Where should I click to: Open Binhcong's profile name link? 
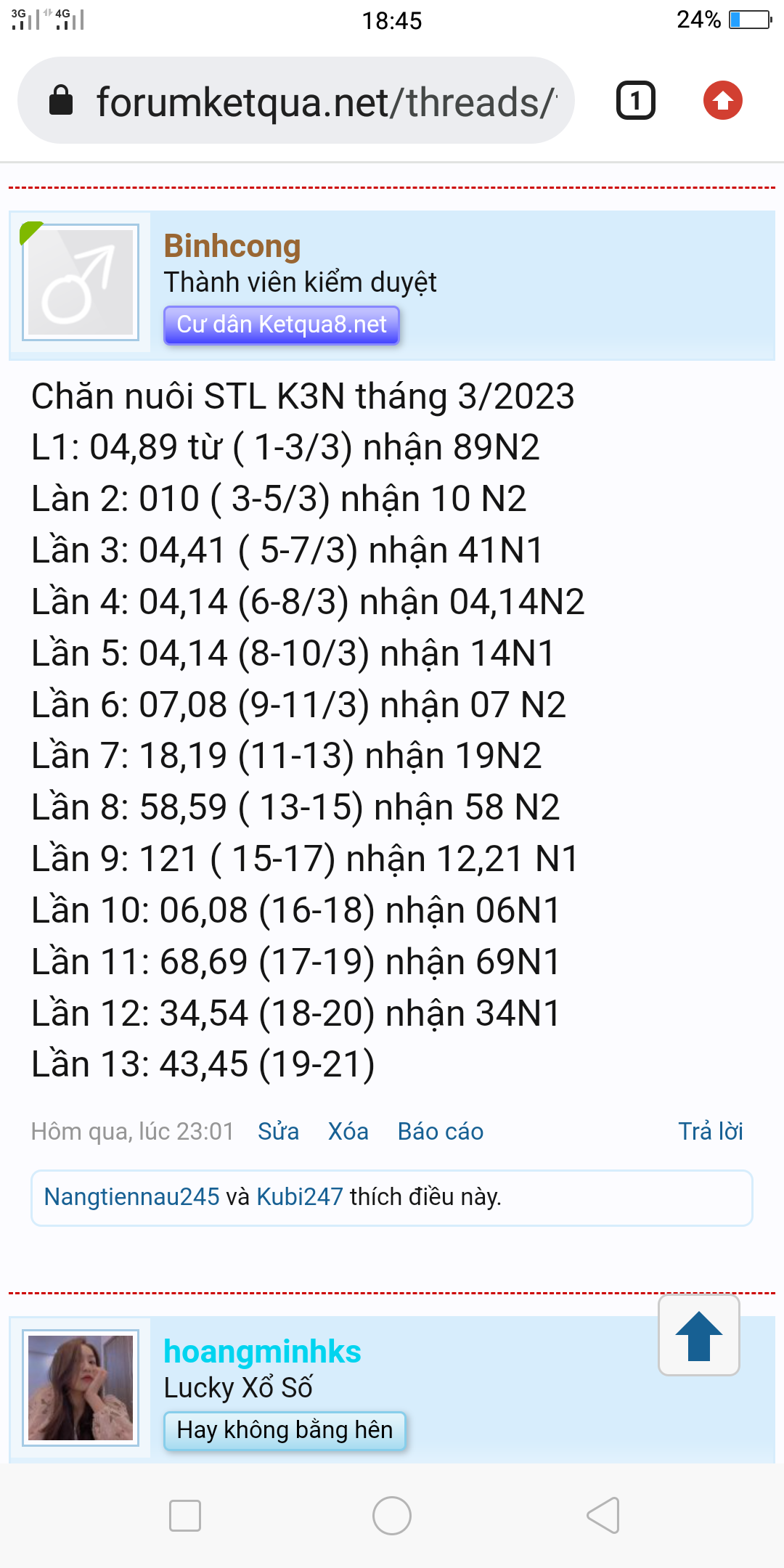click(232, 246)
